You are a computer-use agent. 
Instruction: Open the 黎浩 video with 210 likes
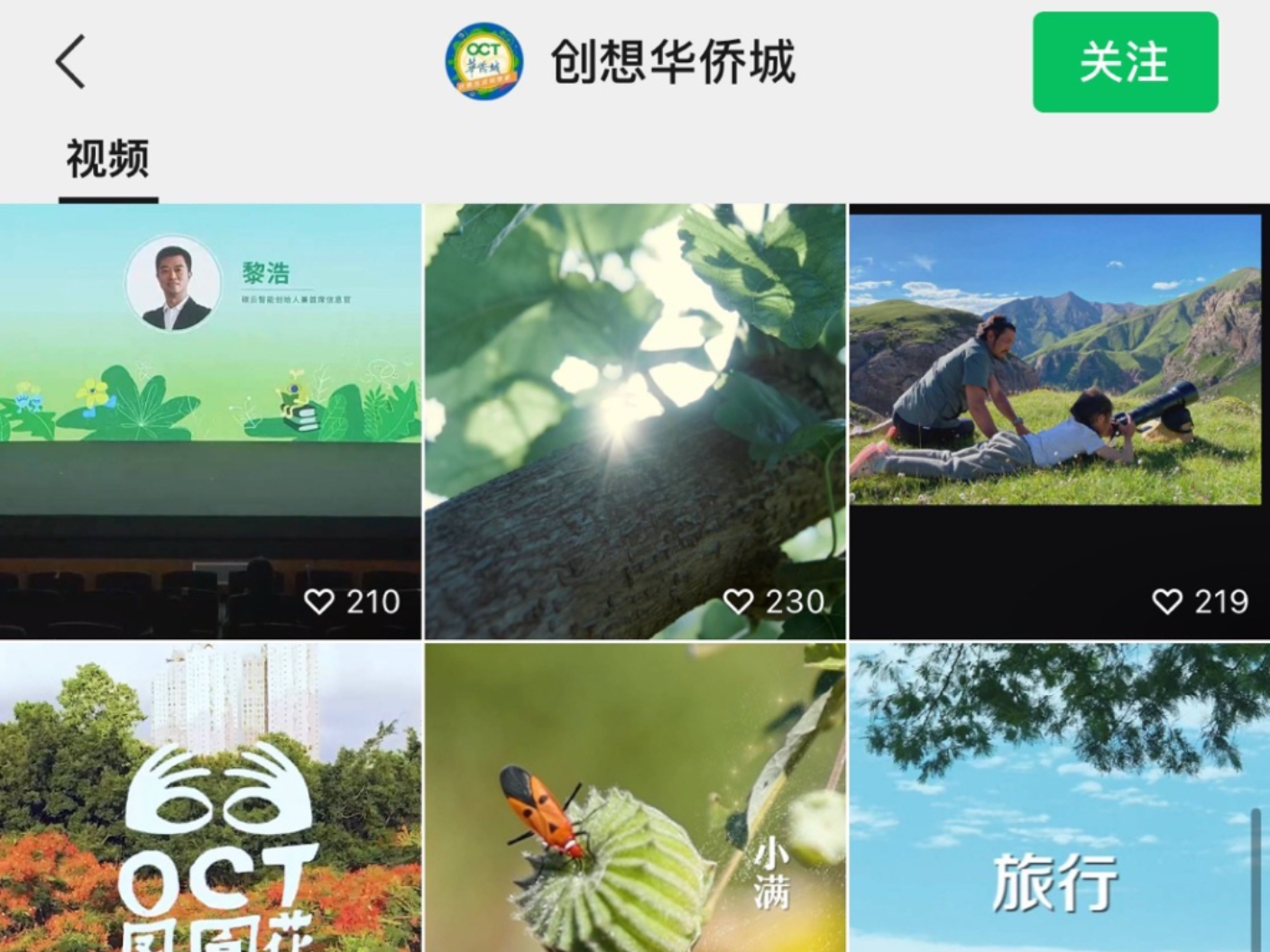coord(210,421)
